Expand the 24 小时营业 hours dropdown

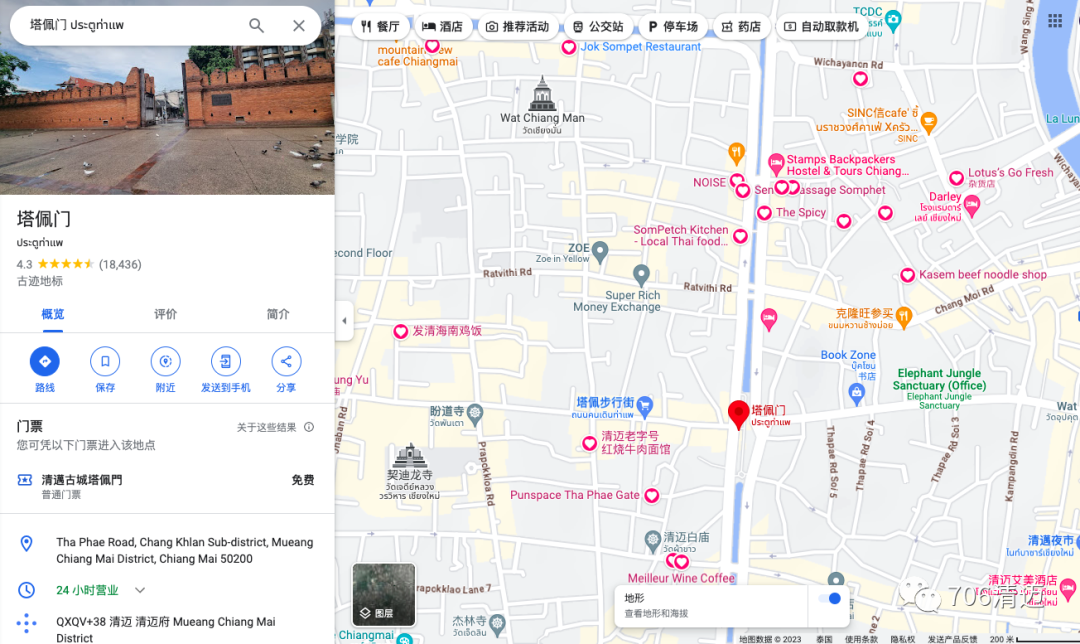(140, 590)
